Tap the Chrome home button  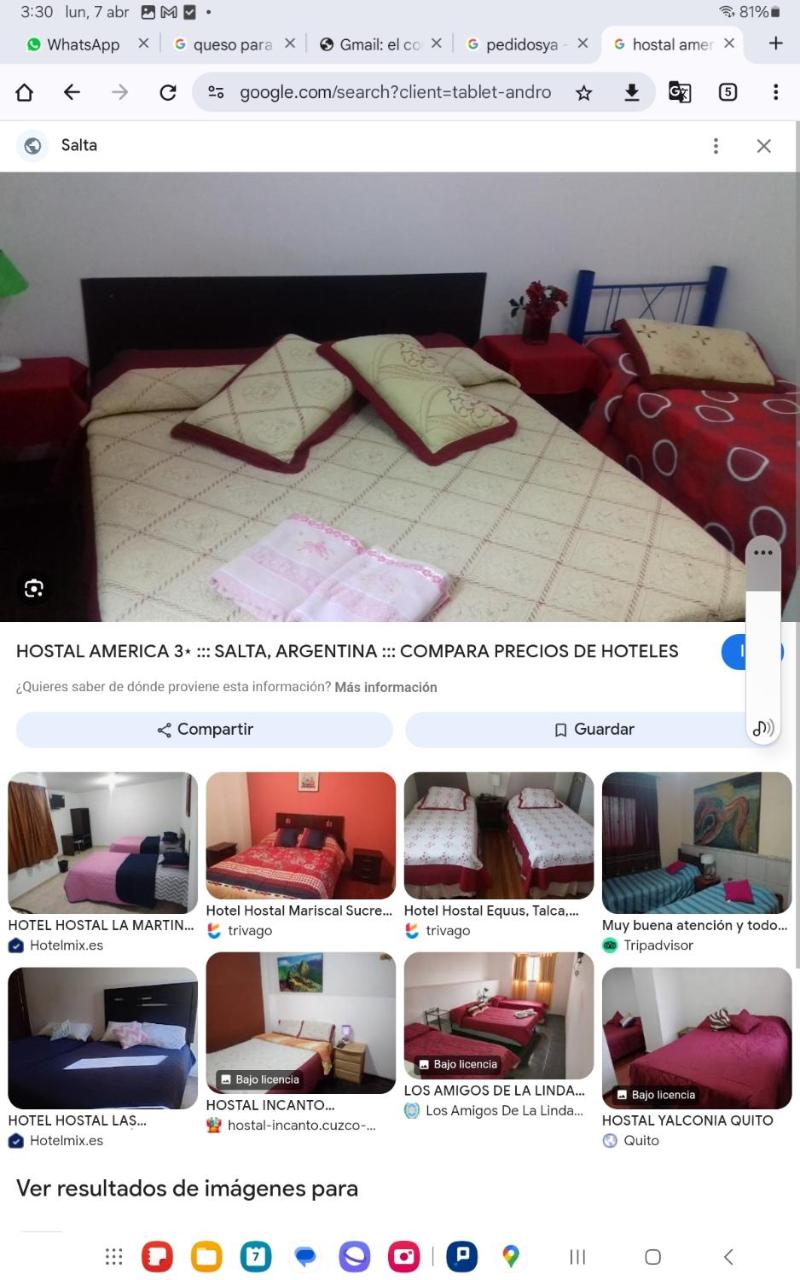[24, 92]
